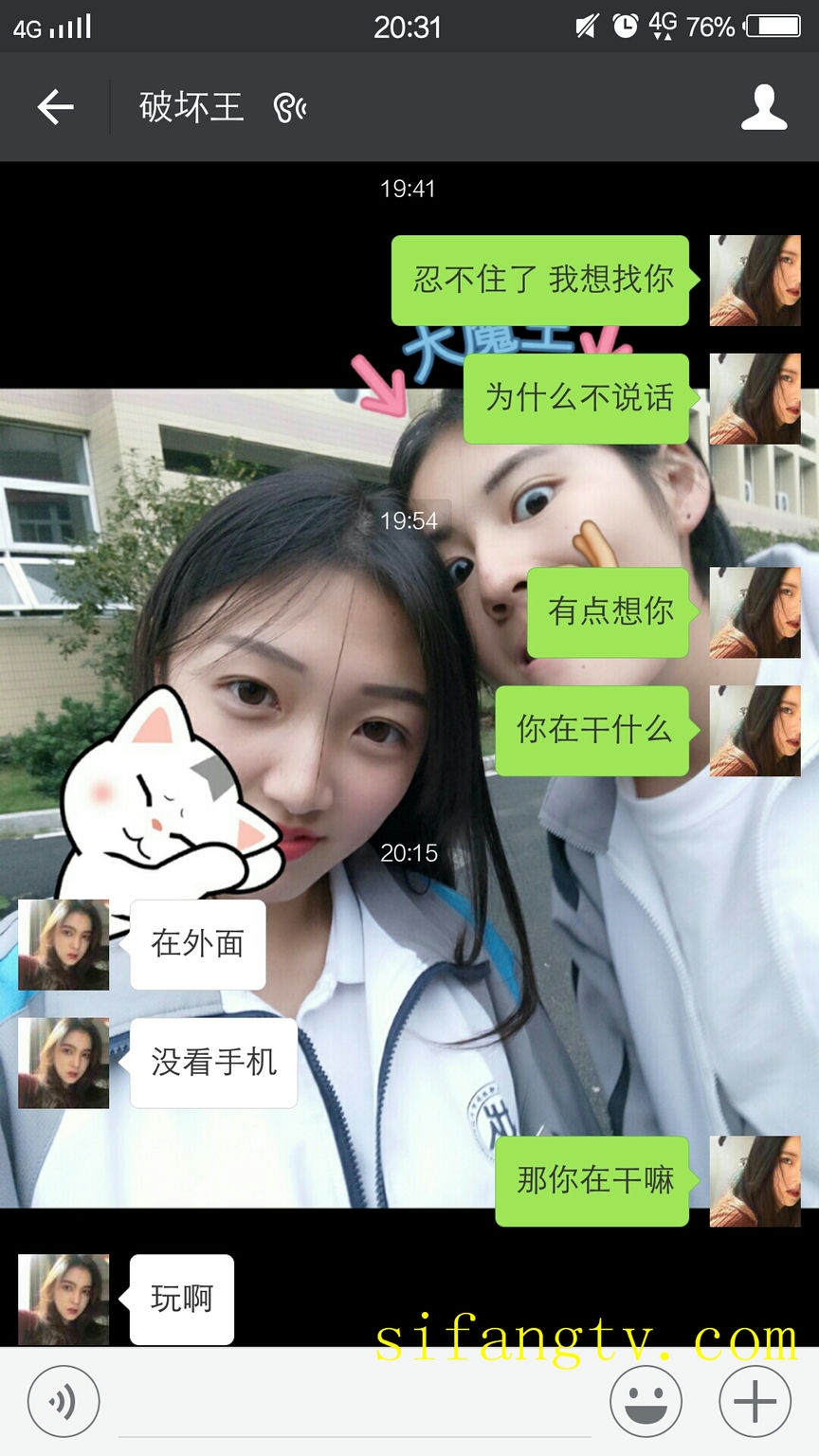
Task: Open chat info profile icon
Action: (764, 107)
